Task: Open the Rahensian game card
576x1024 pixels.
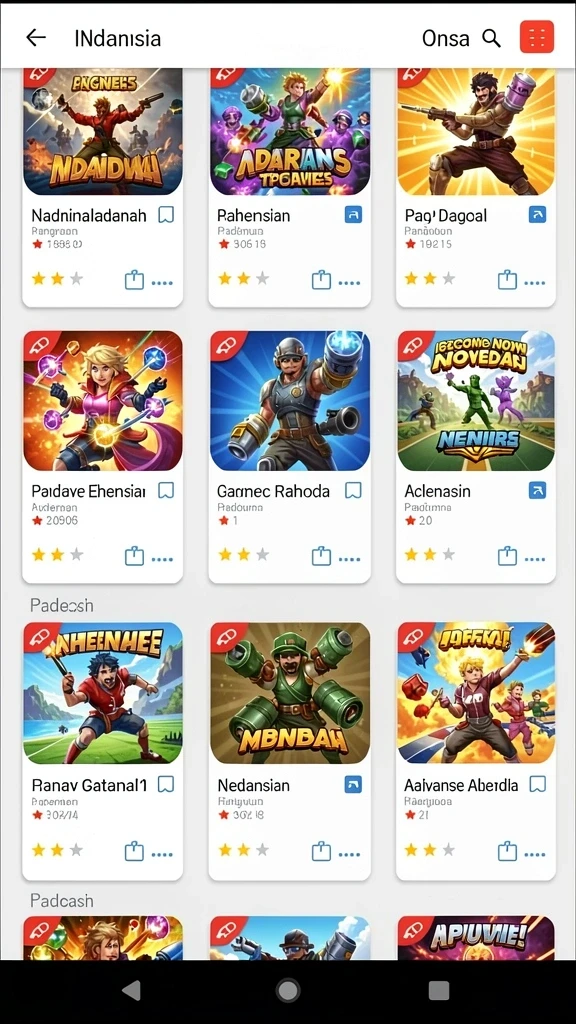Action: [x=289, y=187]
